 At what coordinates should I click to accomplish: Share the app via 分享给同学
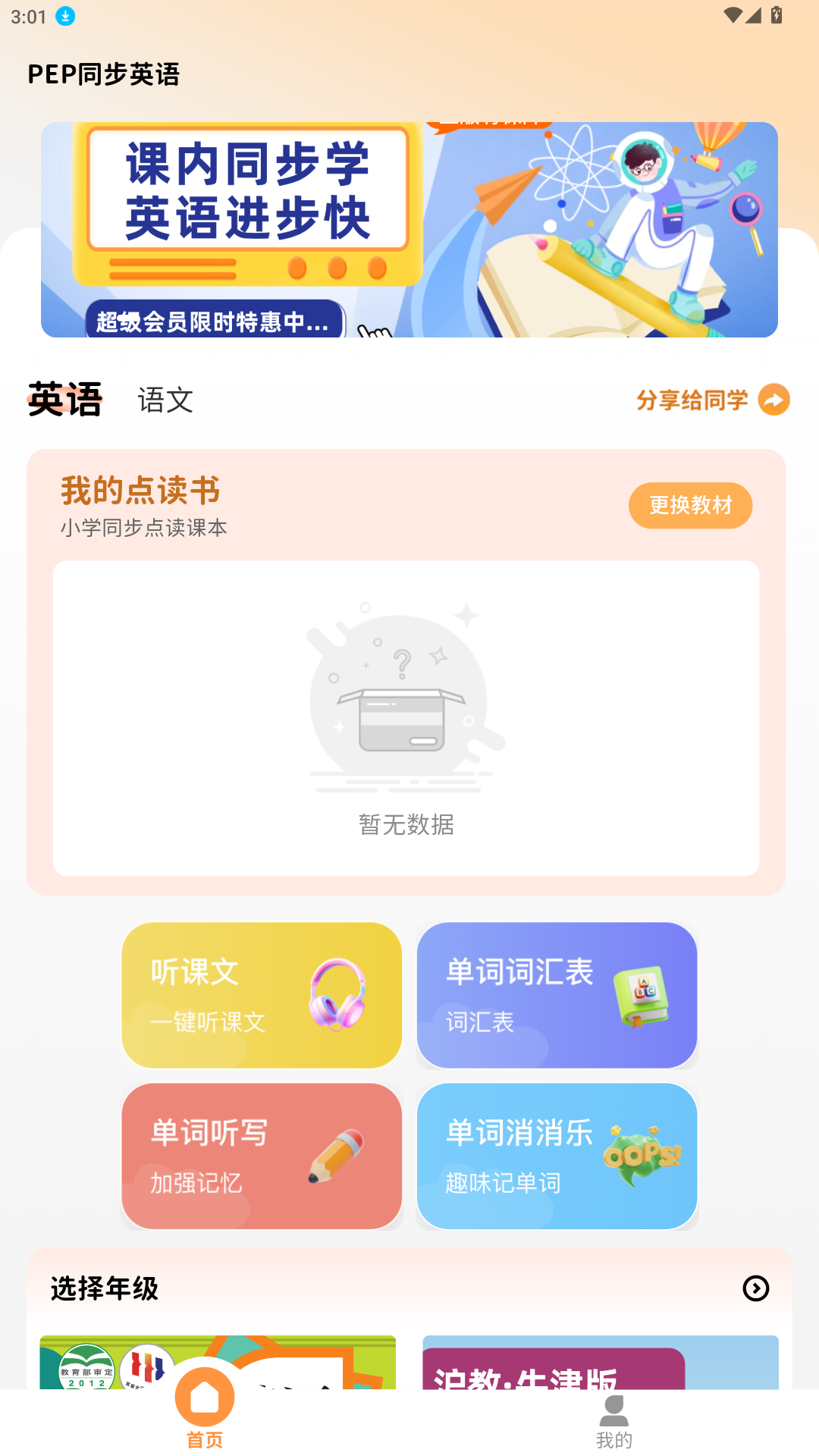[712, 400]
